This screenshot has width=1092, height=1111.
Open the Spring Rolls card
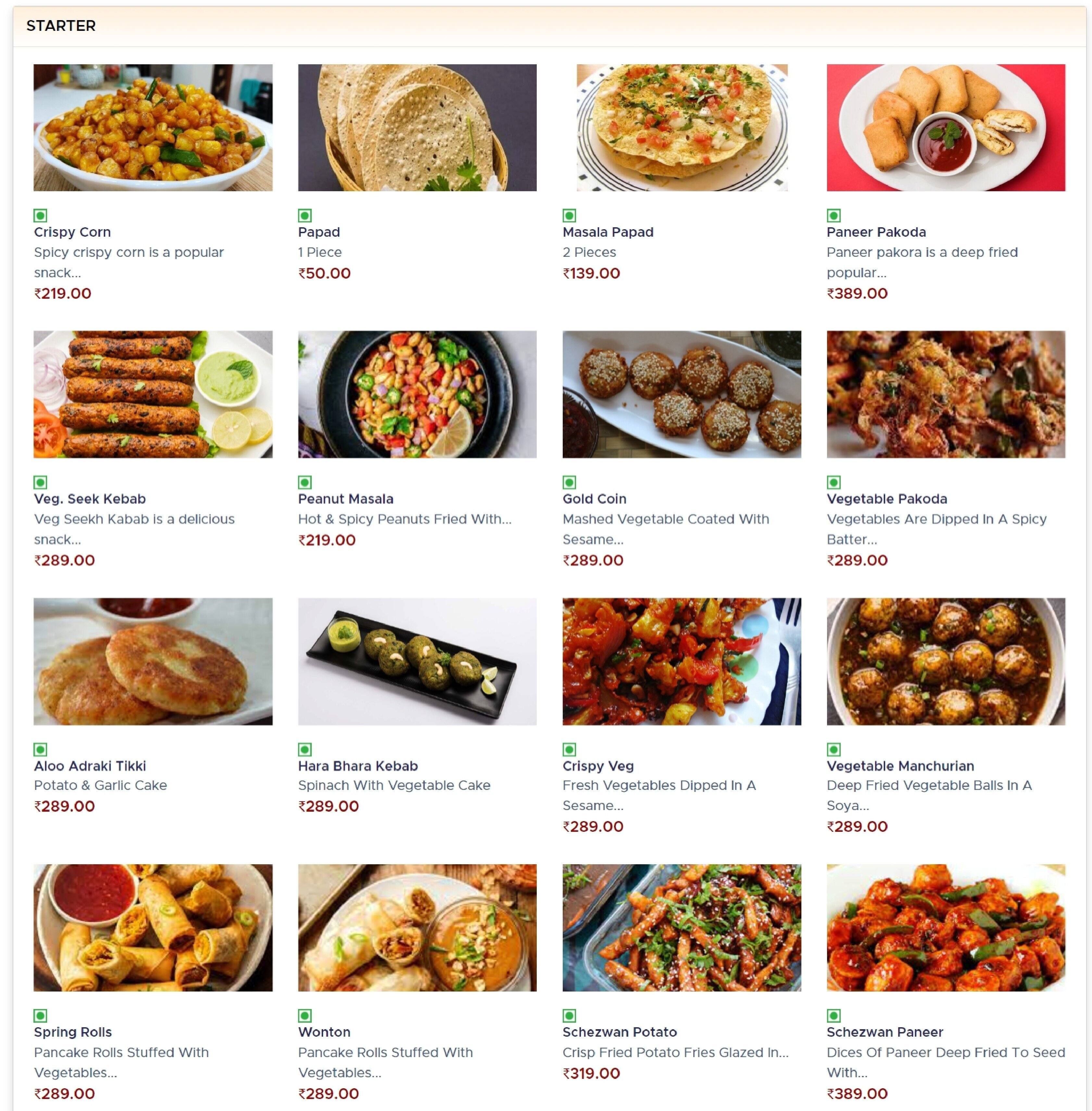(153, 928)
